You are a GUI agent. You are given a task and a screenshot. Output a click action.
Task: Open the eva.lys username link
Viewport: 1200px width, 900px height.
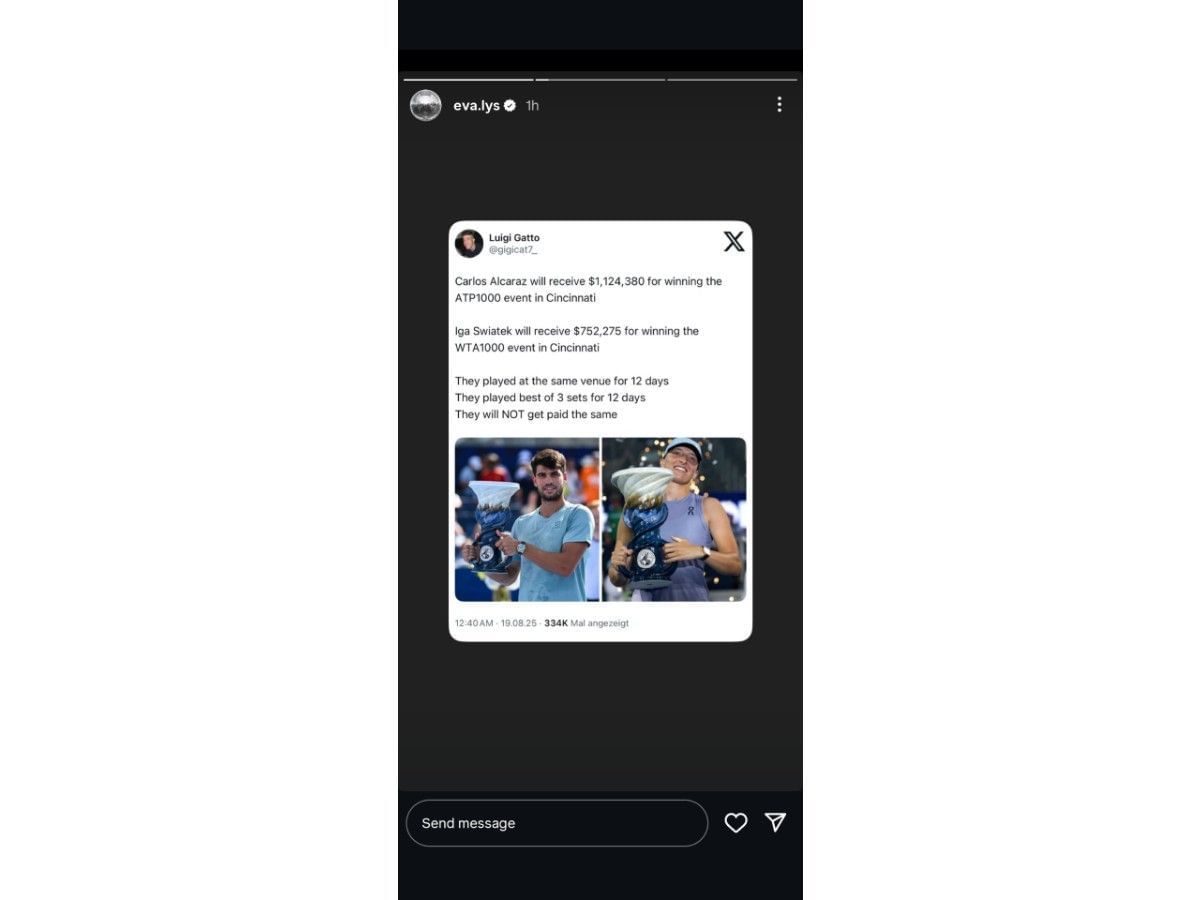476,105
